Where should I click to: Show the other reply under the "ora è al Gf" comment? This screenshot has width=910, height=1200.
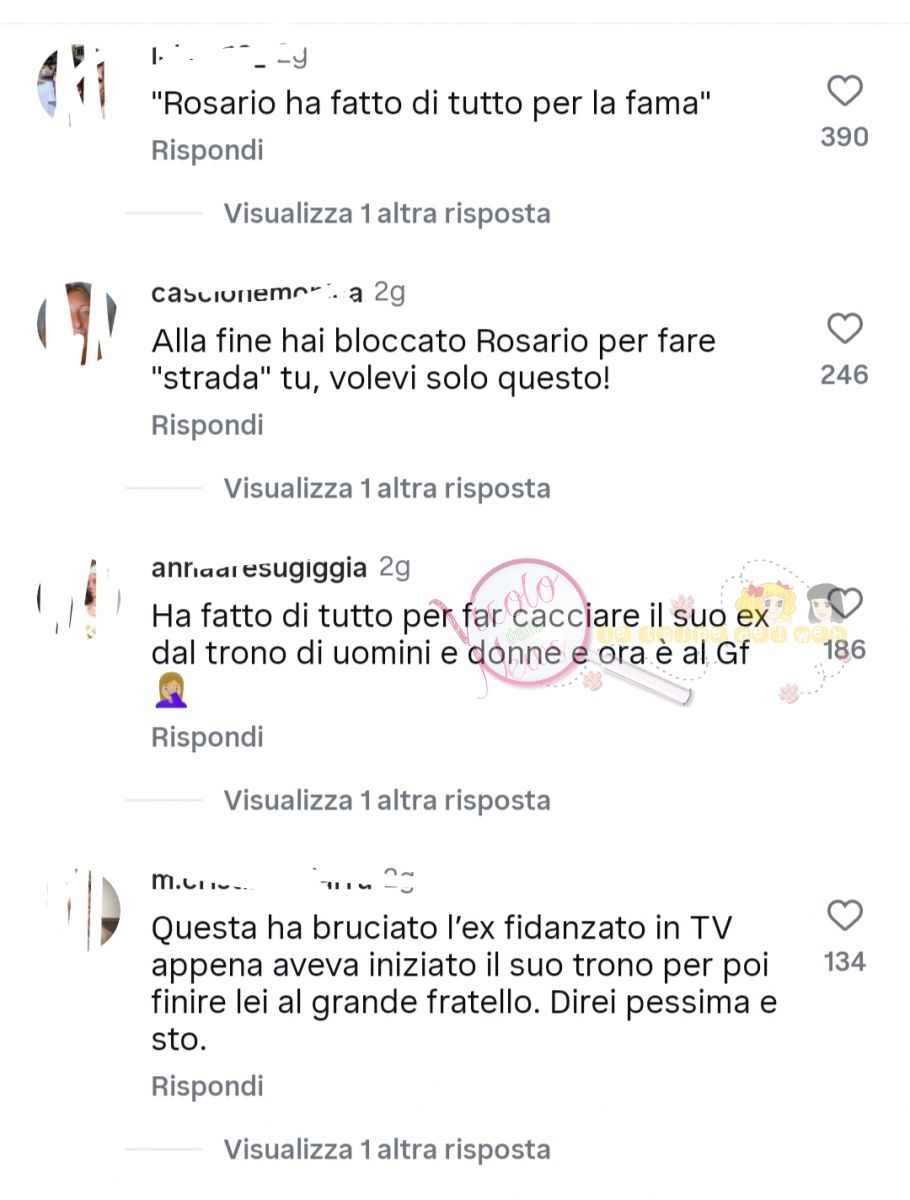[x=386, y=800]
